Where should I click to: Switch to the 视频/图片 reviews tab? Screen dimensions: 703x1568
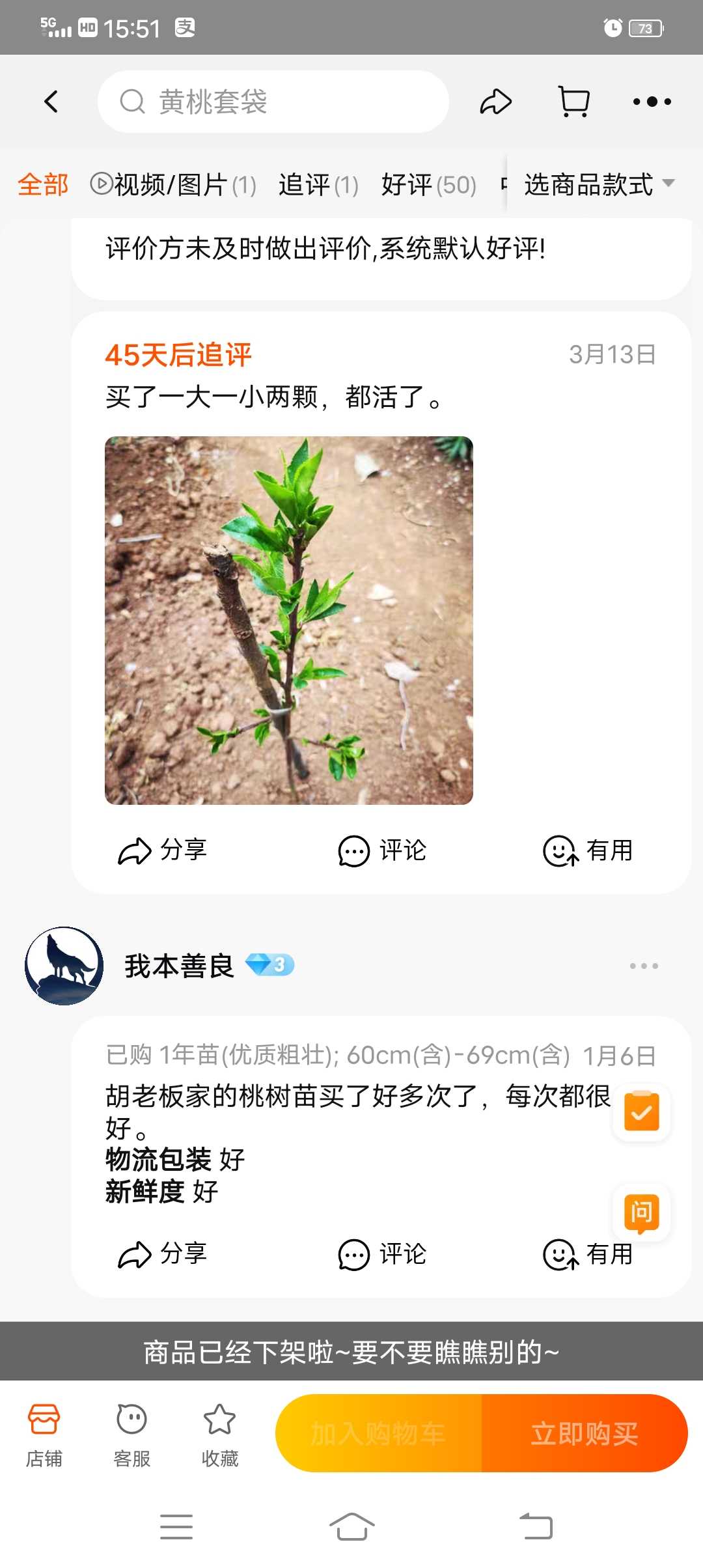coord(173,185)
